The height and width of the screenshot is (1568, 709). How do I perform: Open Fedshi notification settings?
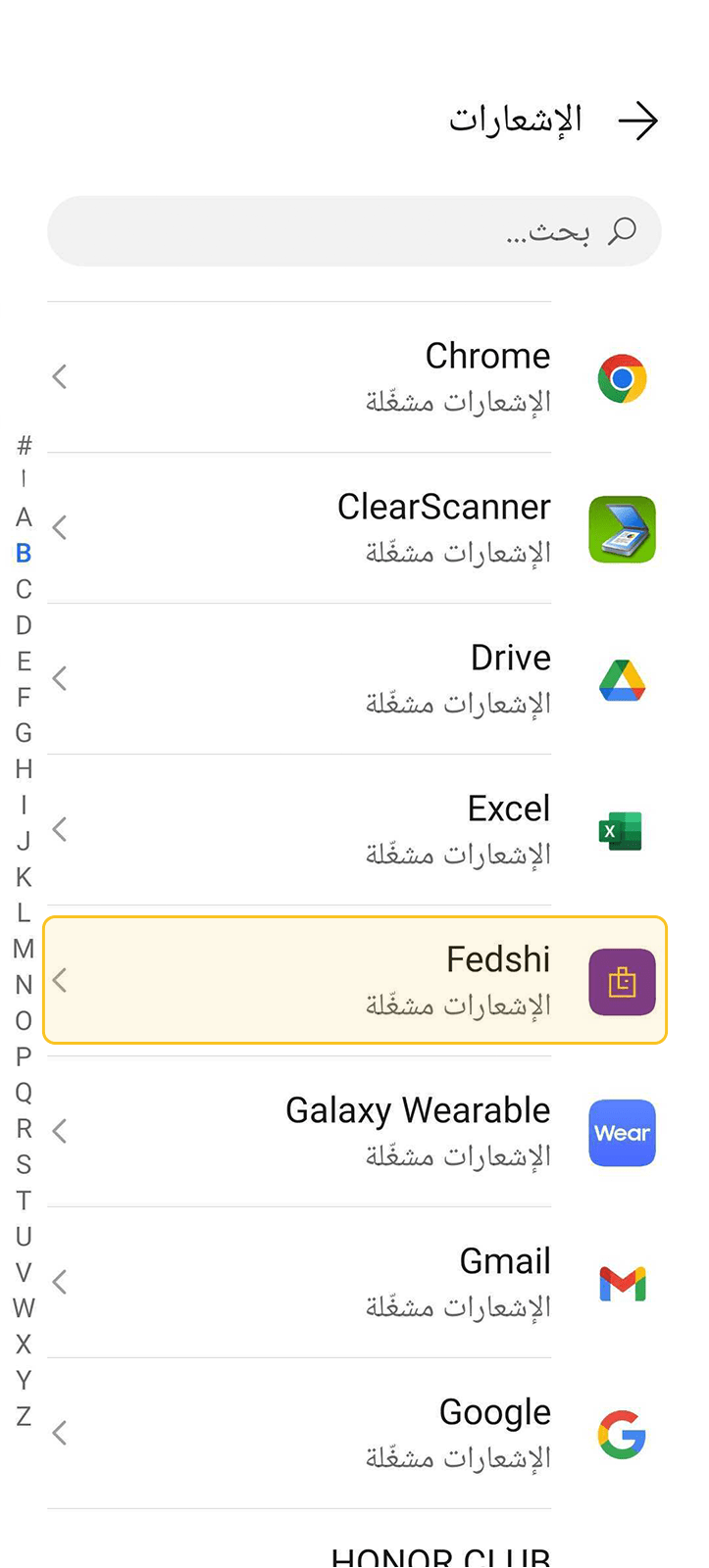coord(355,980)
